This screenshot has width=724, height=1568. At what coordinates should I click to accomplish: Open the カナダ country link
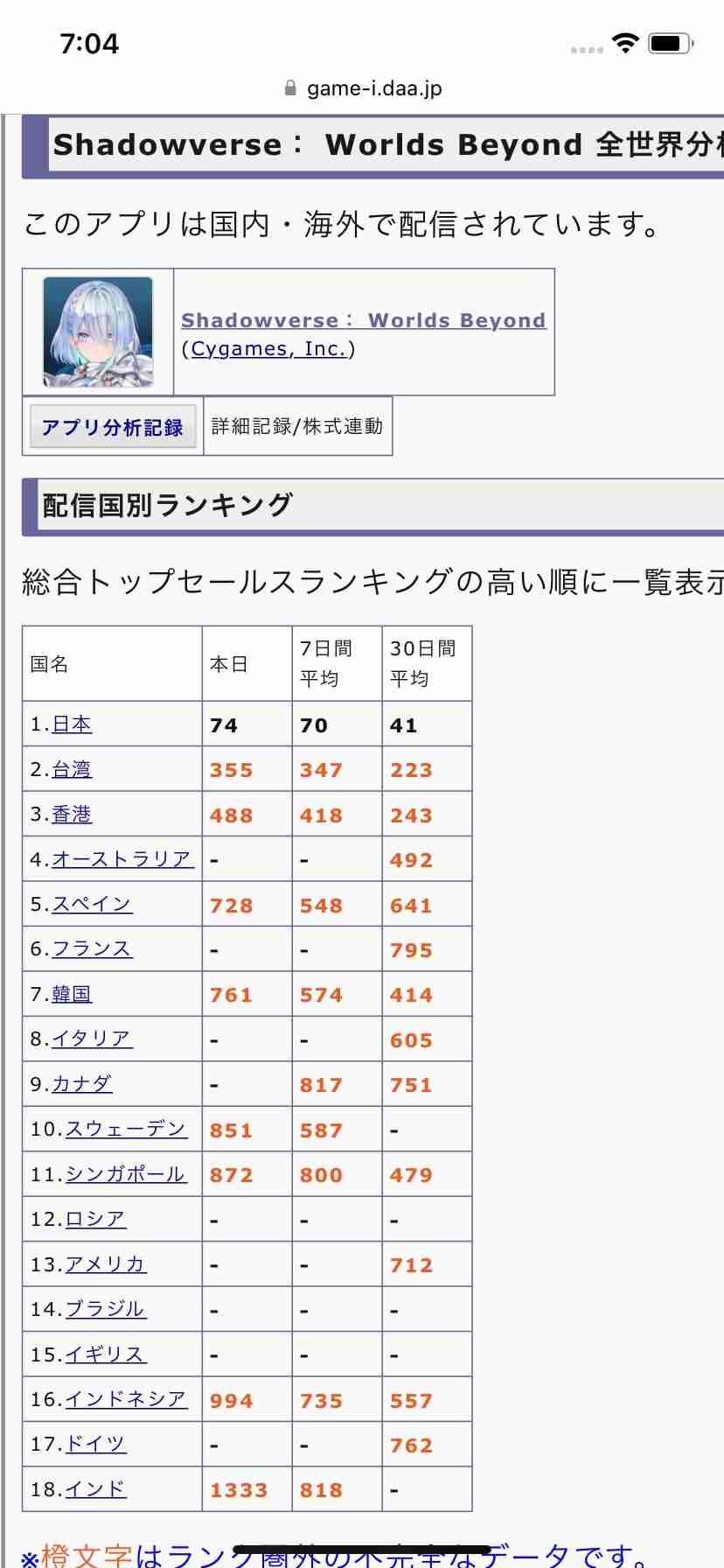82,1085
